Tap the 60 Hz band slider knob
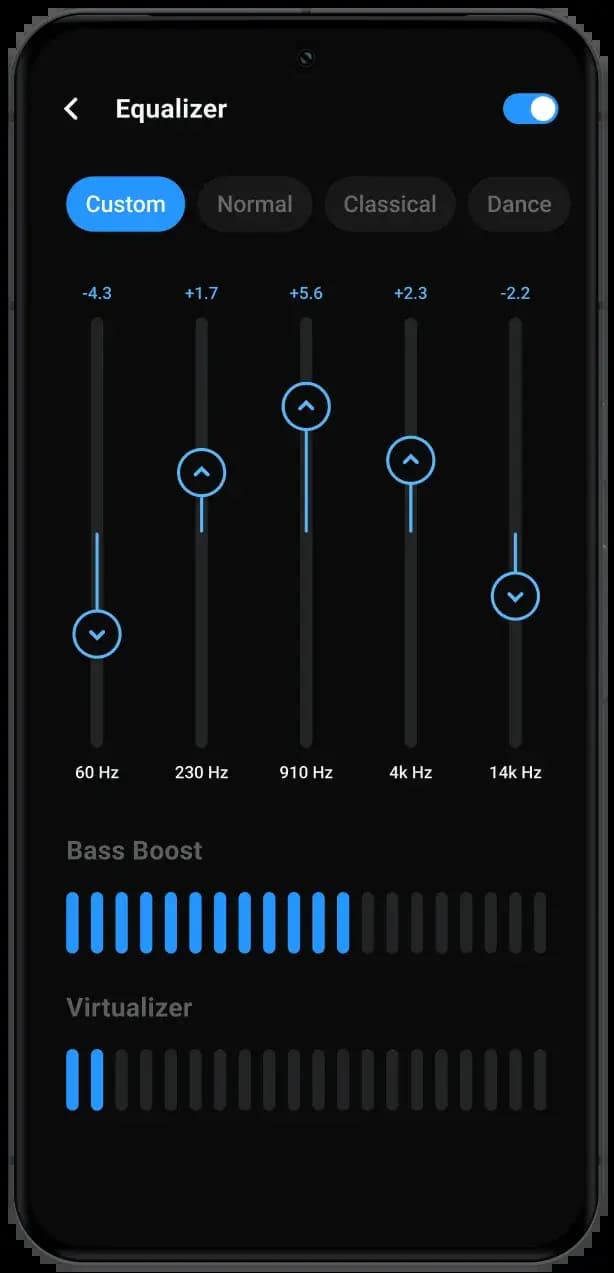Image resolution: width=614 pixels, height=1273 pixels. point(97,634)
